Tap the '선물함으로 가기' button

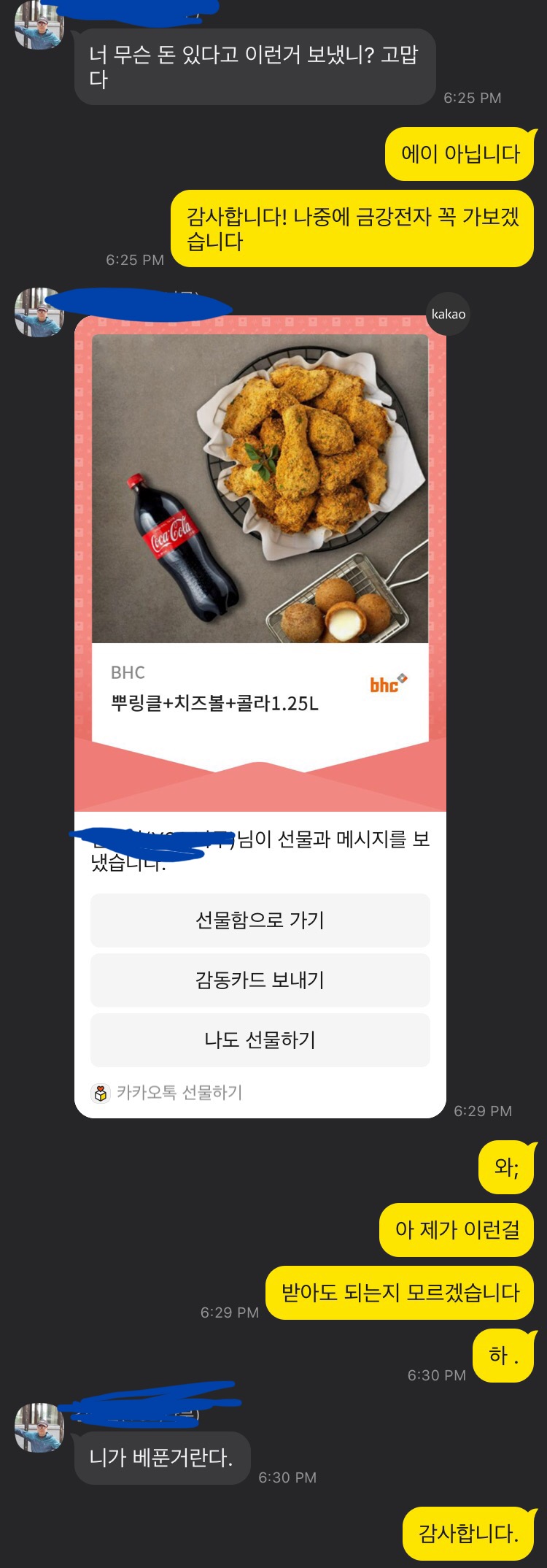(260, 920)
